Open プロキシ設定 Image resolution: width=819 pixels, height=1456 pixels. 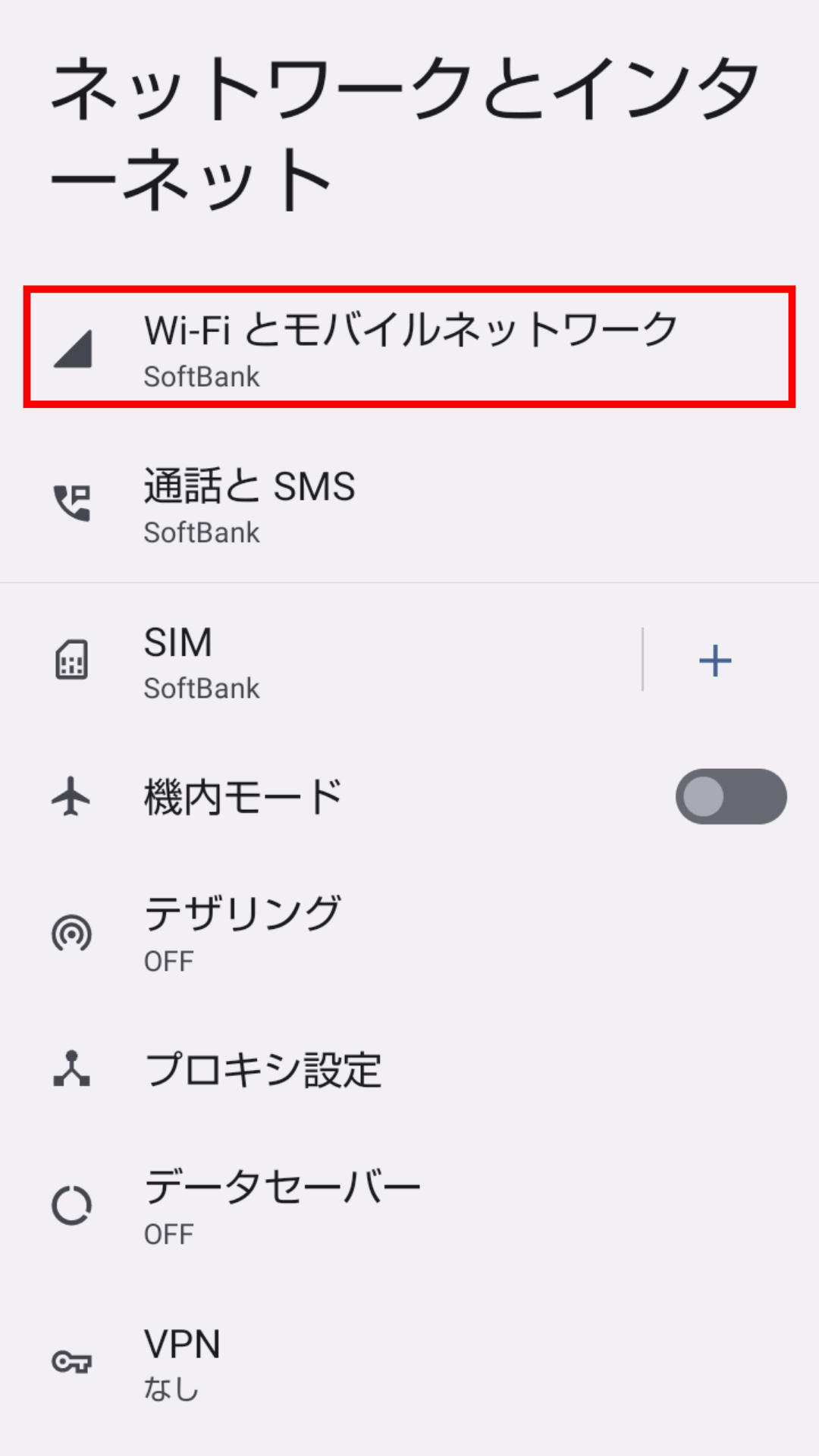(409, 1069)
